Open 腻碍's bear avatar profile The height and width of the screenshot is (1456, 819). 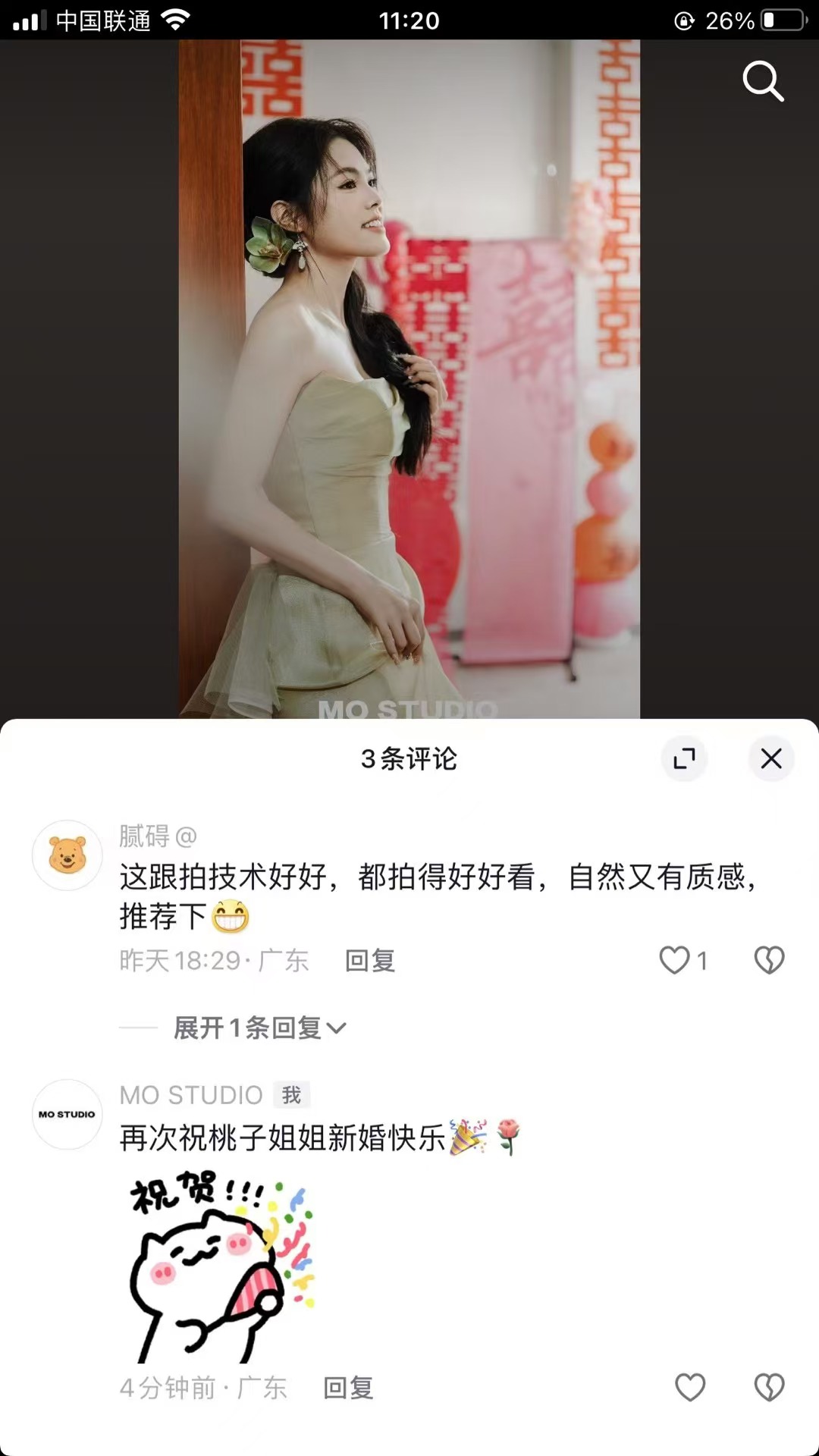tap(67, 855)
